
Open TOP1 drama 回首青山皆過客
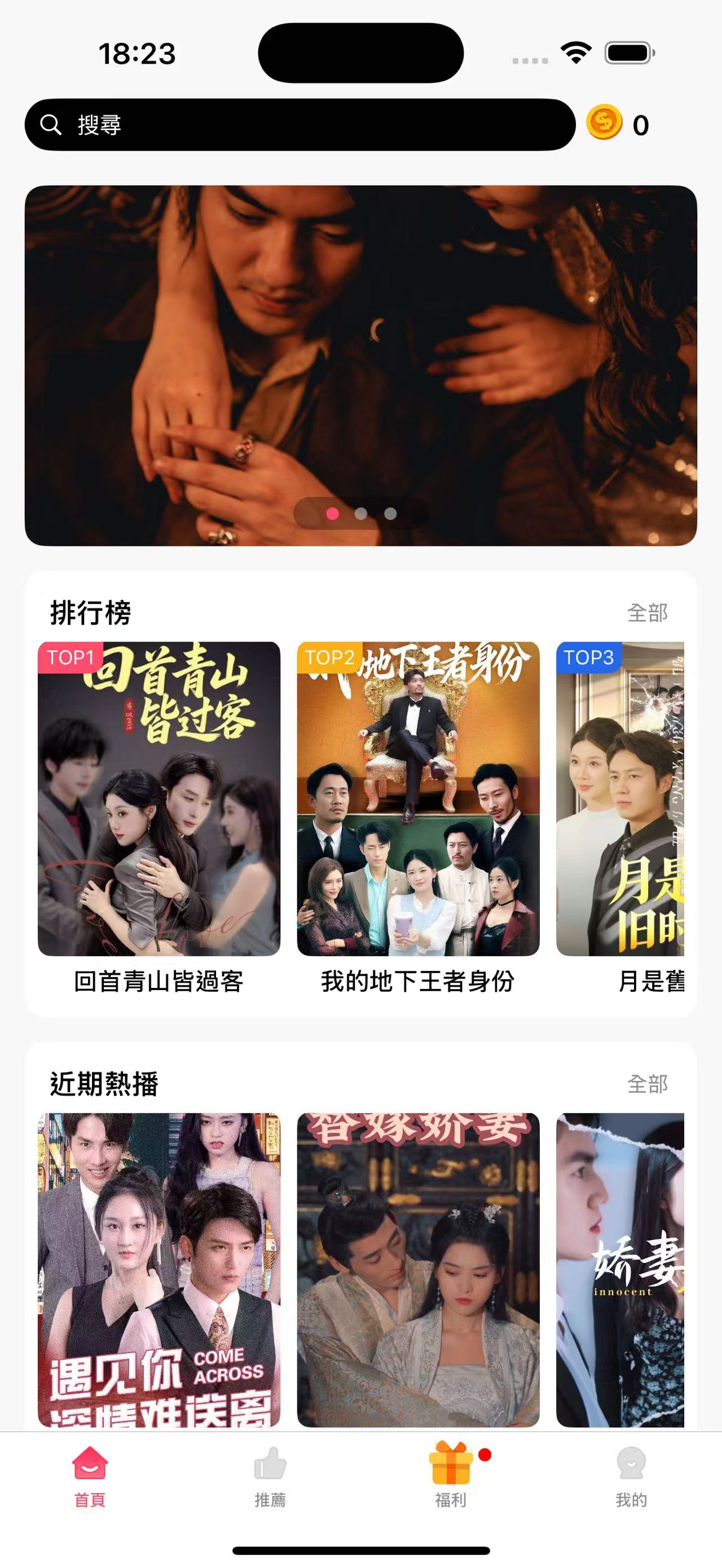(x=159, y=798)
